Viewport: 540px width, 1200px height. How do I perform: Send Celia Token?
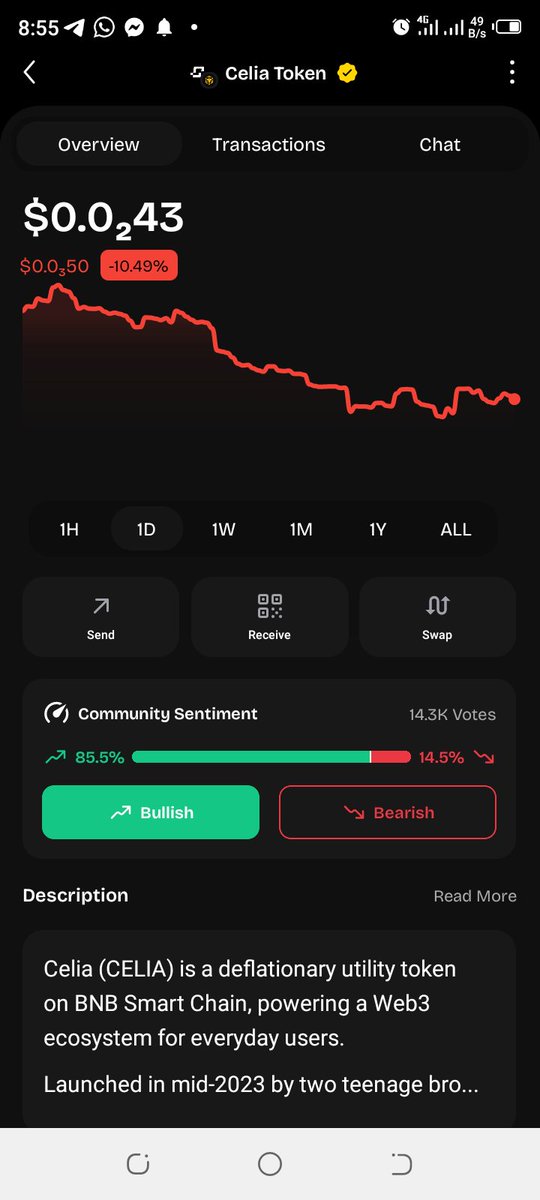101,617
